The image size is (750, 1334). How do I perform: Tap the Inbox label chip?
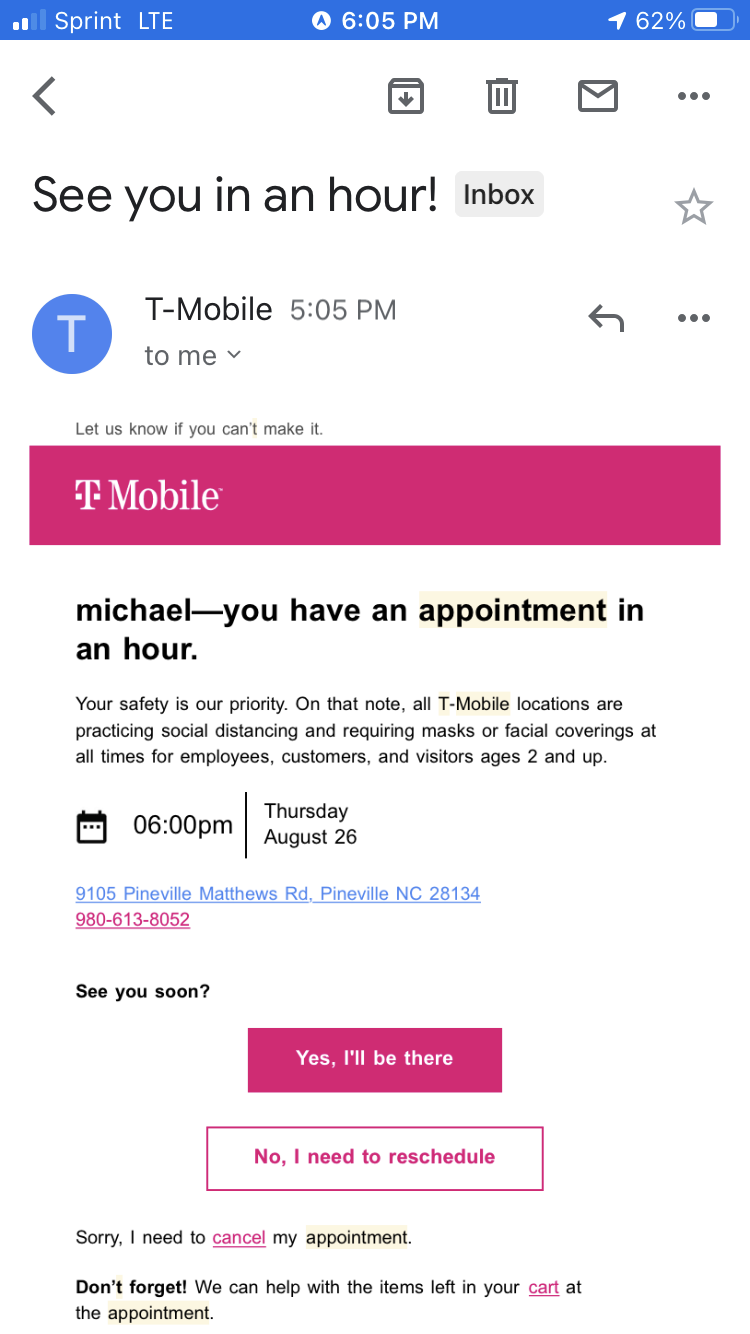click(x=499, y=194)
